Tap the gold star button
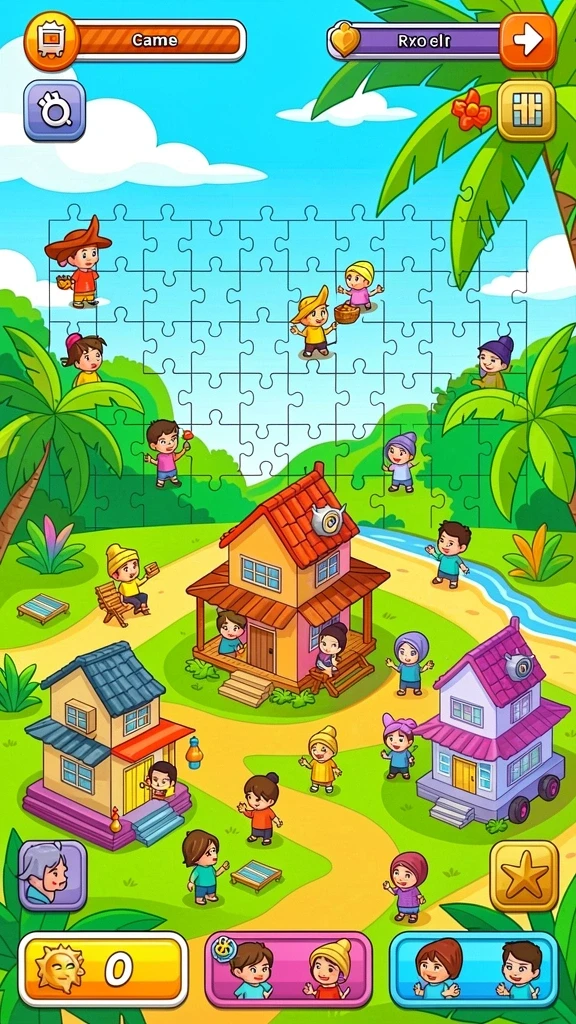 524,875
